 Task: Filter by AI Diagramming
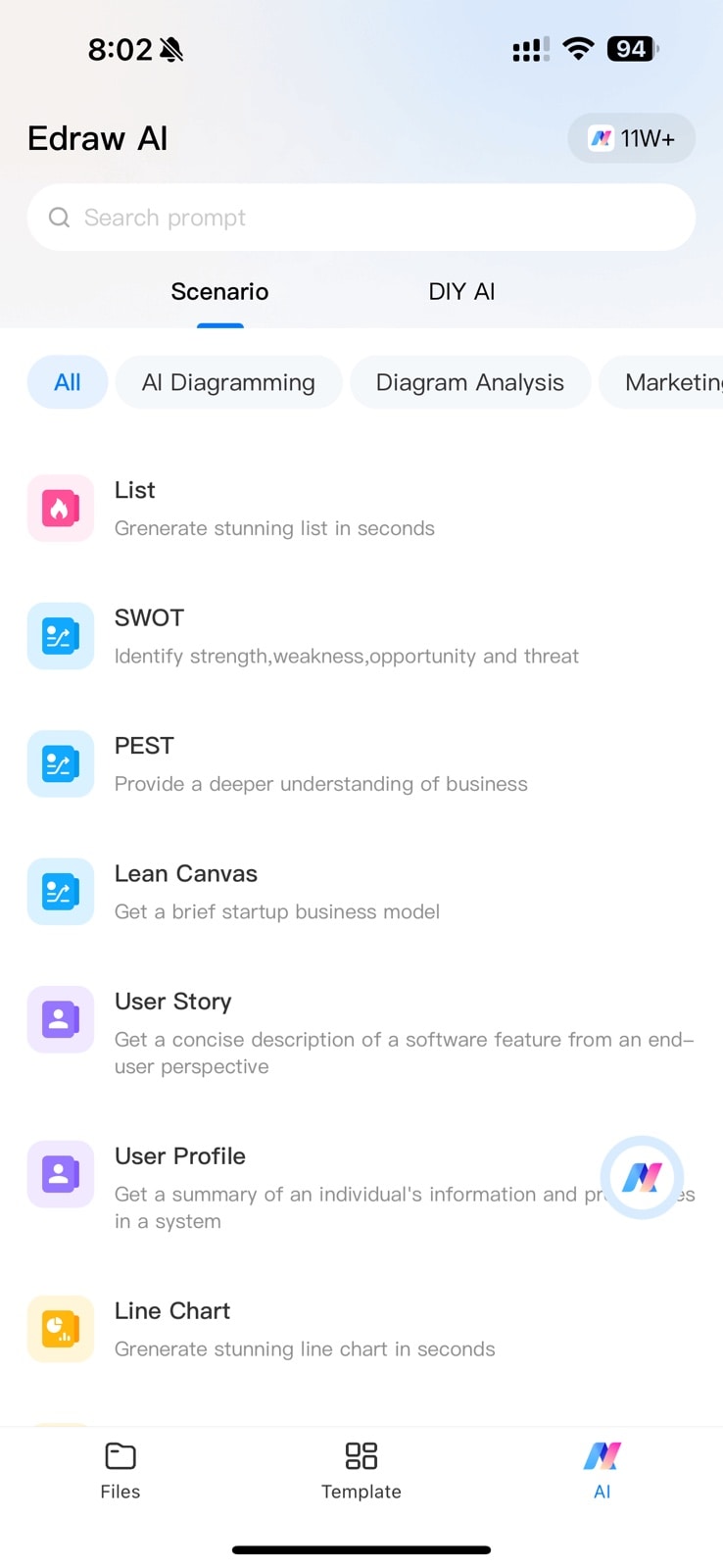(228, 382)
